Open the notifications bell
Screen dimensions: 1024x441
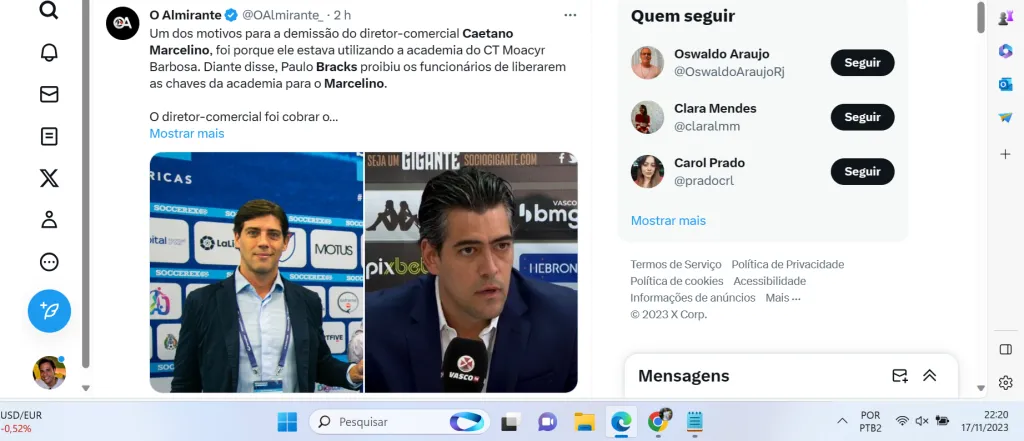click(49, 52)
